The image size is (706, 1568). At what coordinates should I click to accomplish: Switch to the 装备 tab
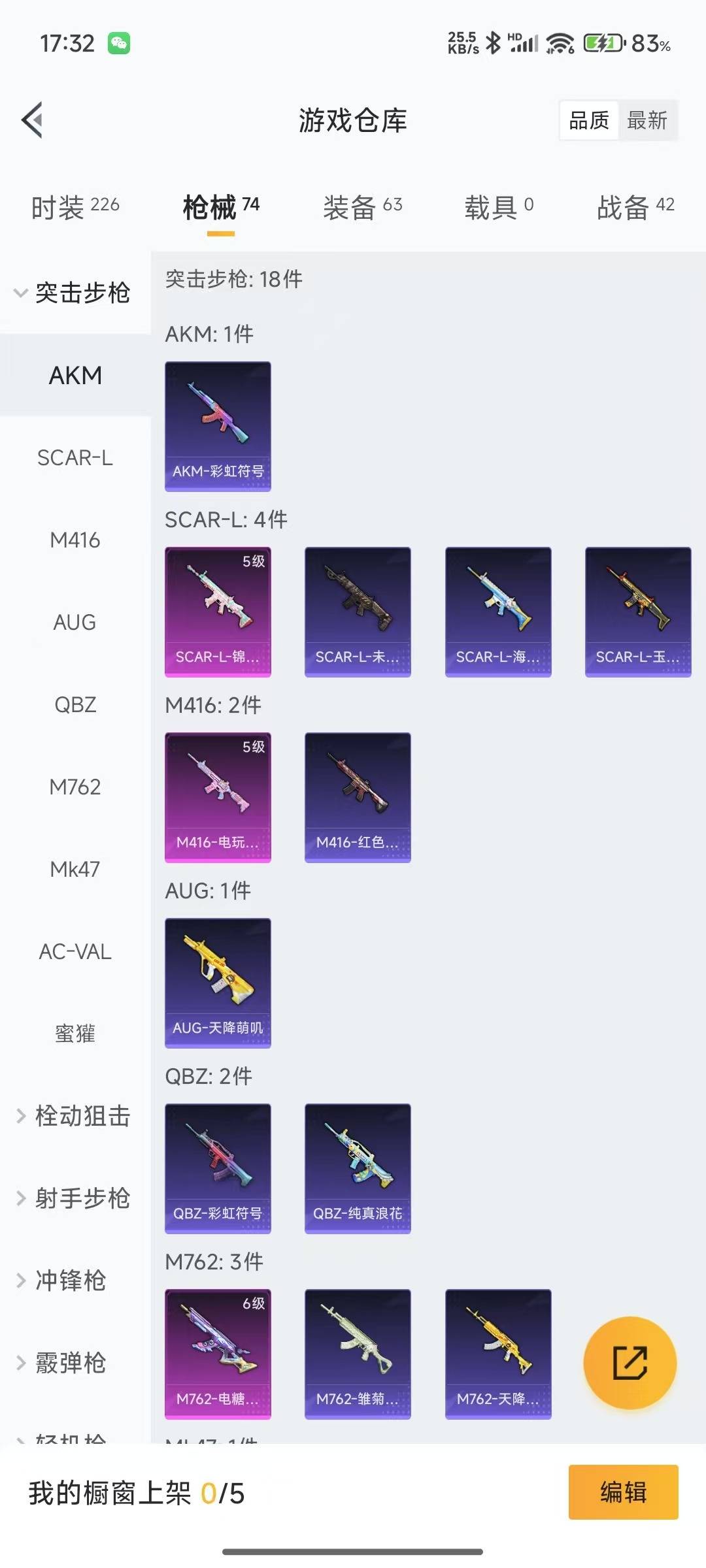(x=362, y=207)
